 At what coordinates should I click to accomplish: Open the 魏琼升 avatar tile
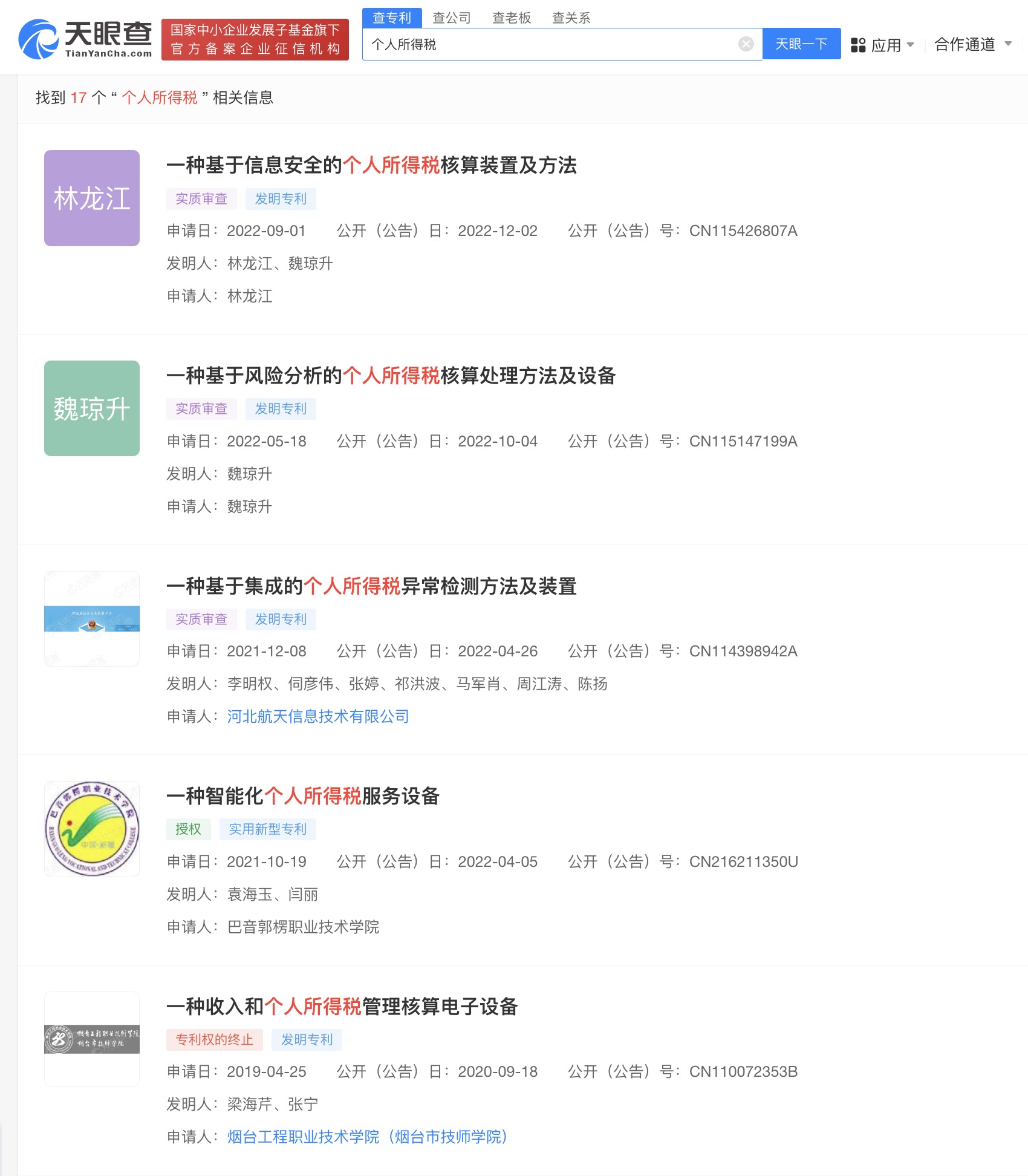pos(92,408)
